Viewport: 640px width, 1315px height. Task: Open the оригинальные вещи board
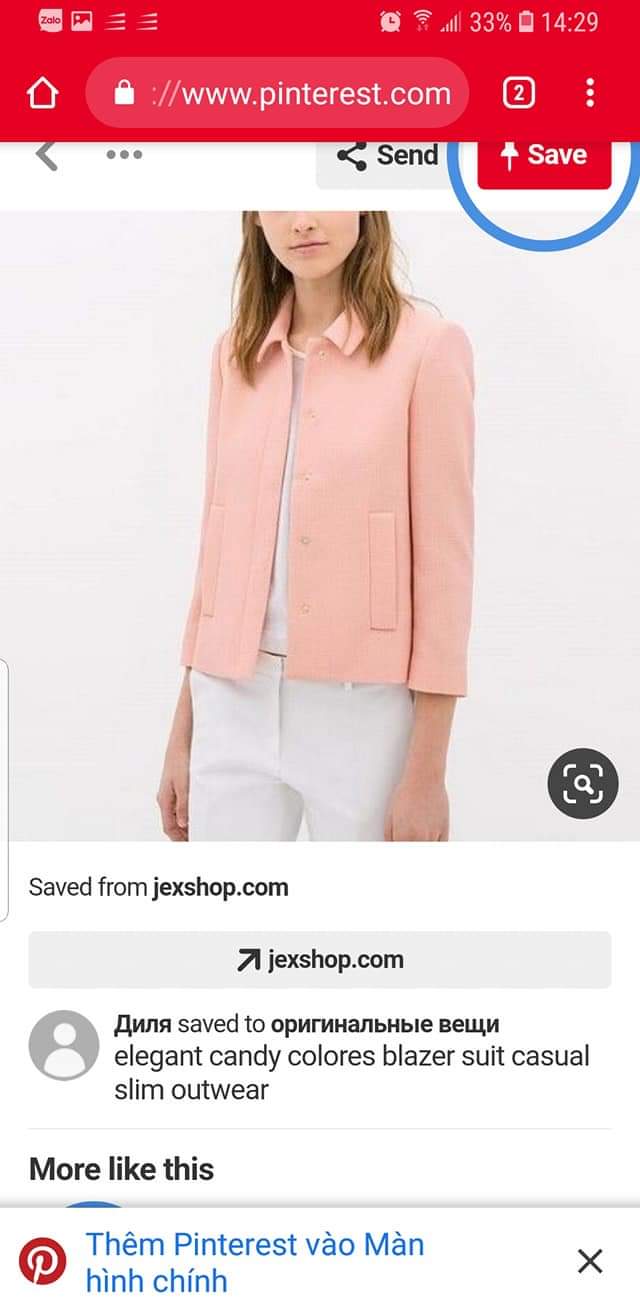(x=385, y=1024)
